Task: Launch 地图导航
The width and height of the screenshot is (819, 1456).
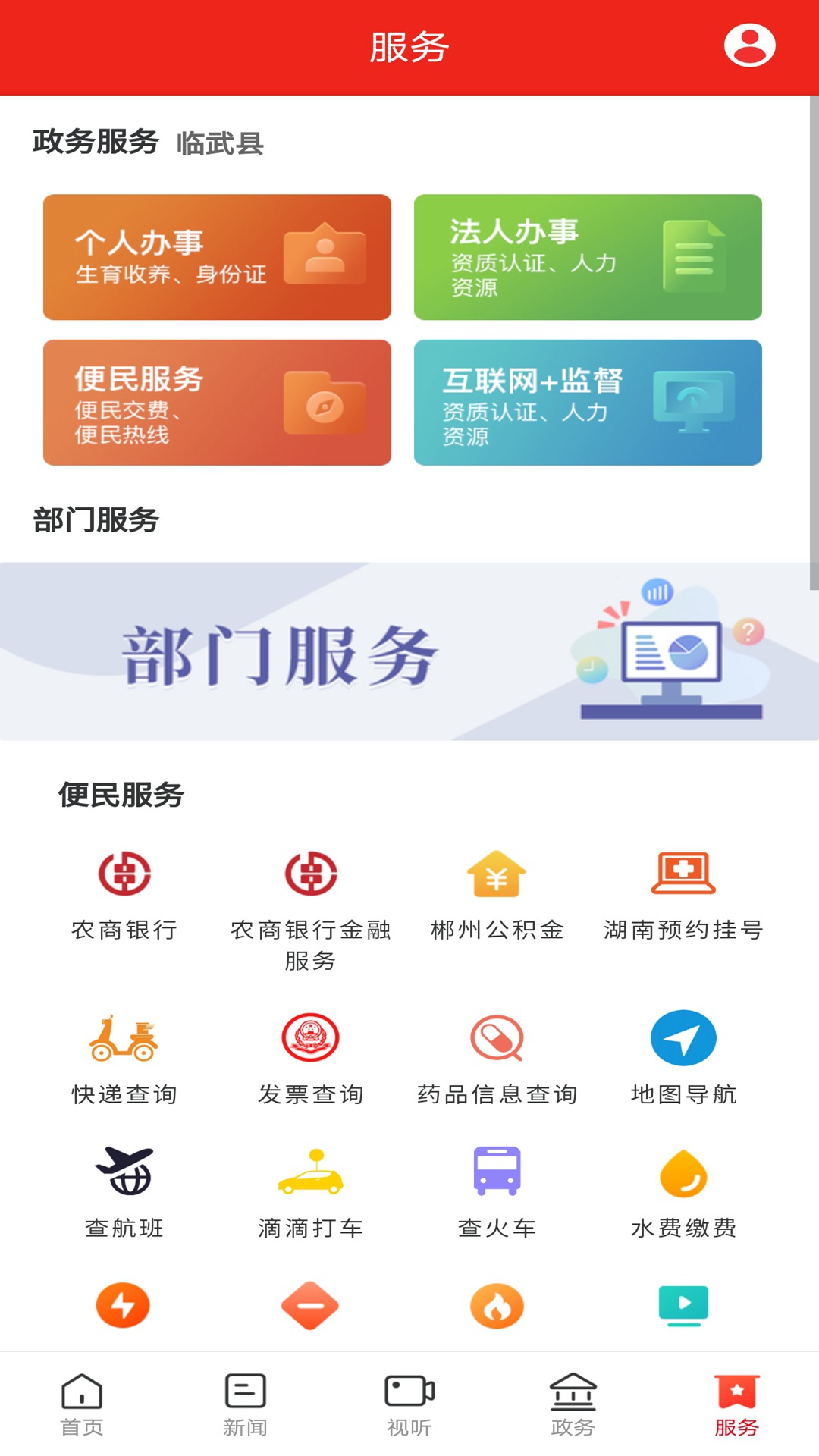Action: (683, 1057)
